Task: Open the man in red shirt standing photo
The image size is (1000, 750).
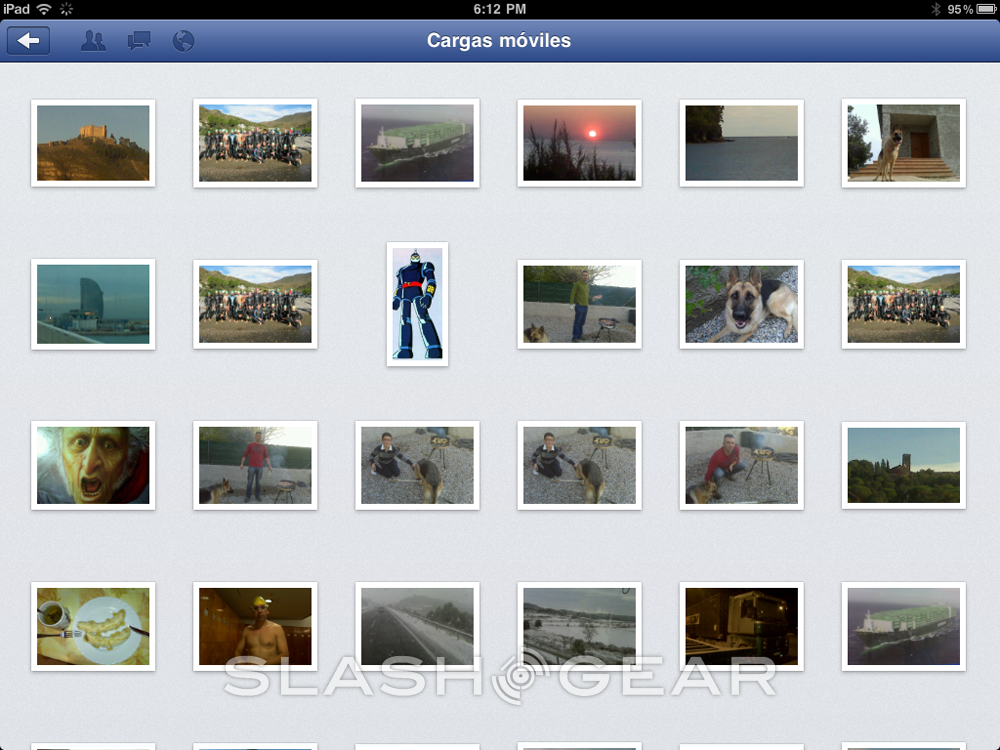Action: pyautogui.click(x=255, y=465)
